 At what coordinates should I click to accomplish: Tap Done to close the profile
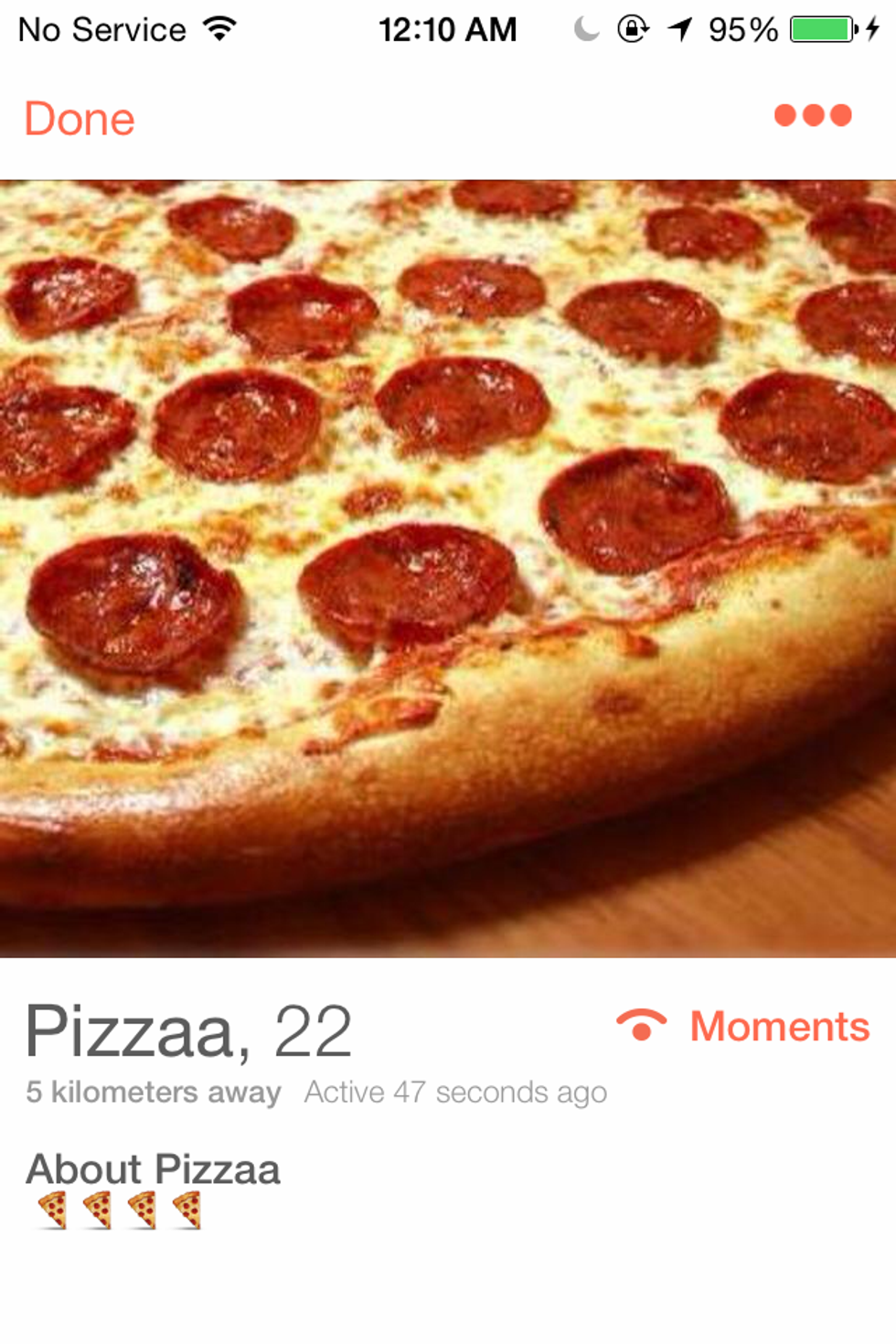click(x=80, y=119)
